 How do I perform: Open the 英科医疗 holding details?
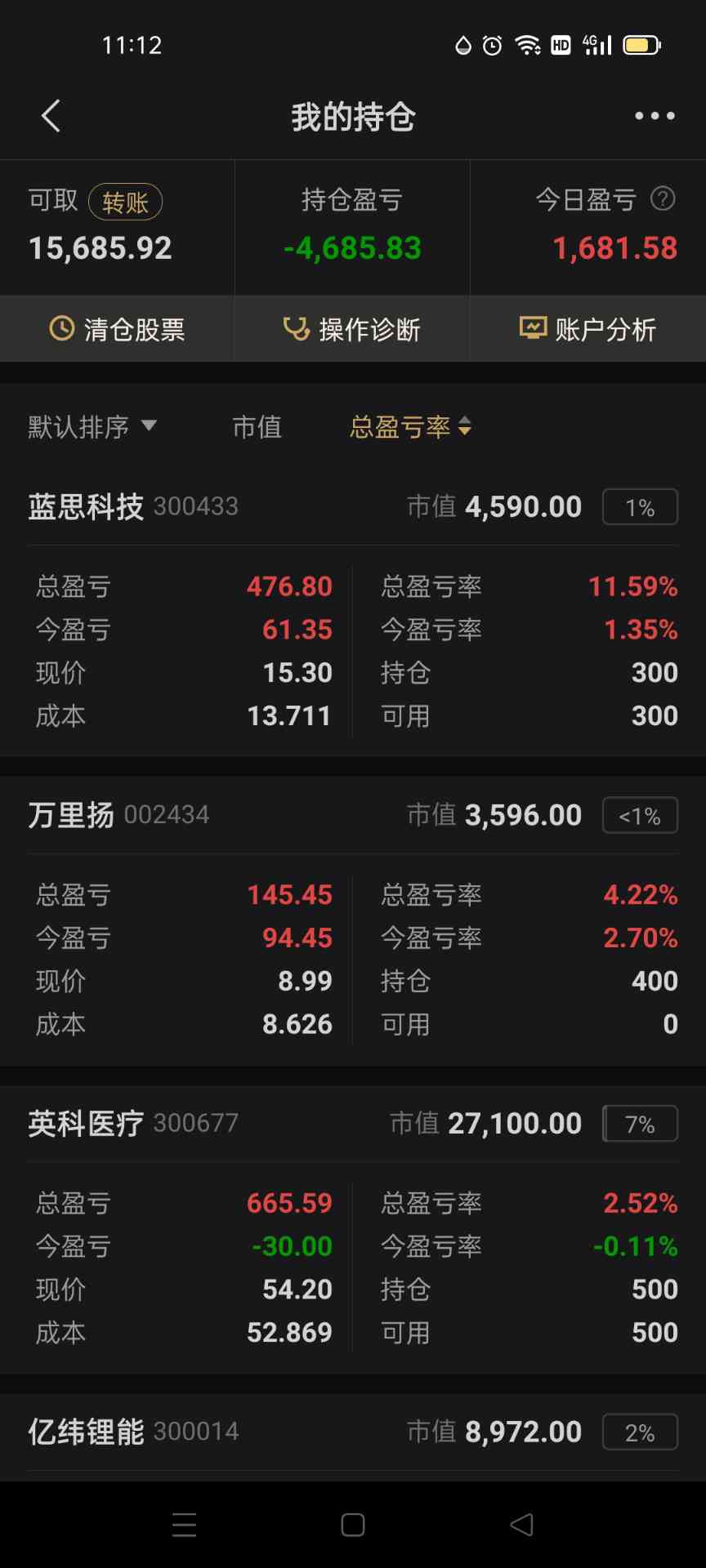(x=86, y=1124)
